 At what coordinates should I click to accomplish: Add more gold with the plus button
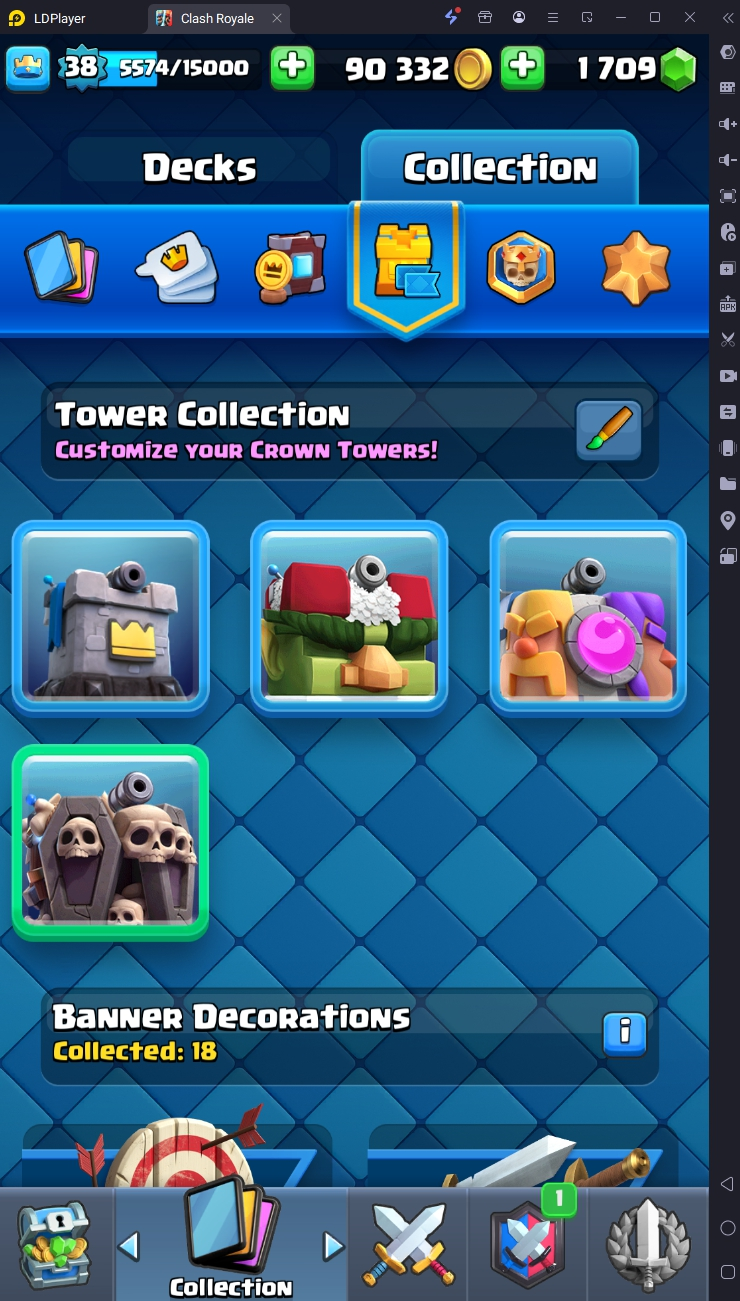pyautogui.click(x=292, y=67)
